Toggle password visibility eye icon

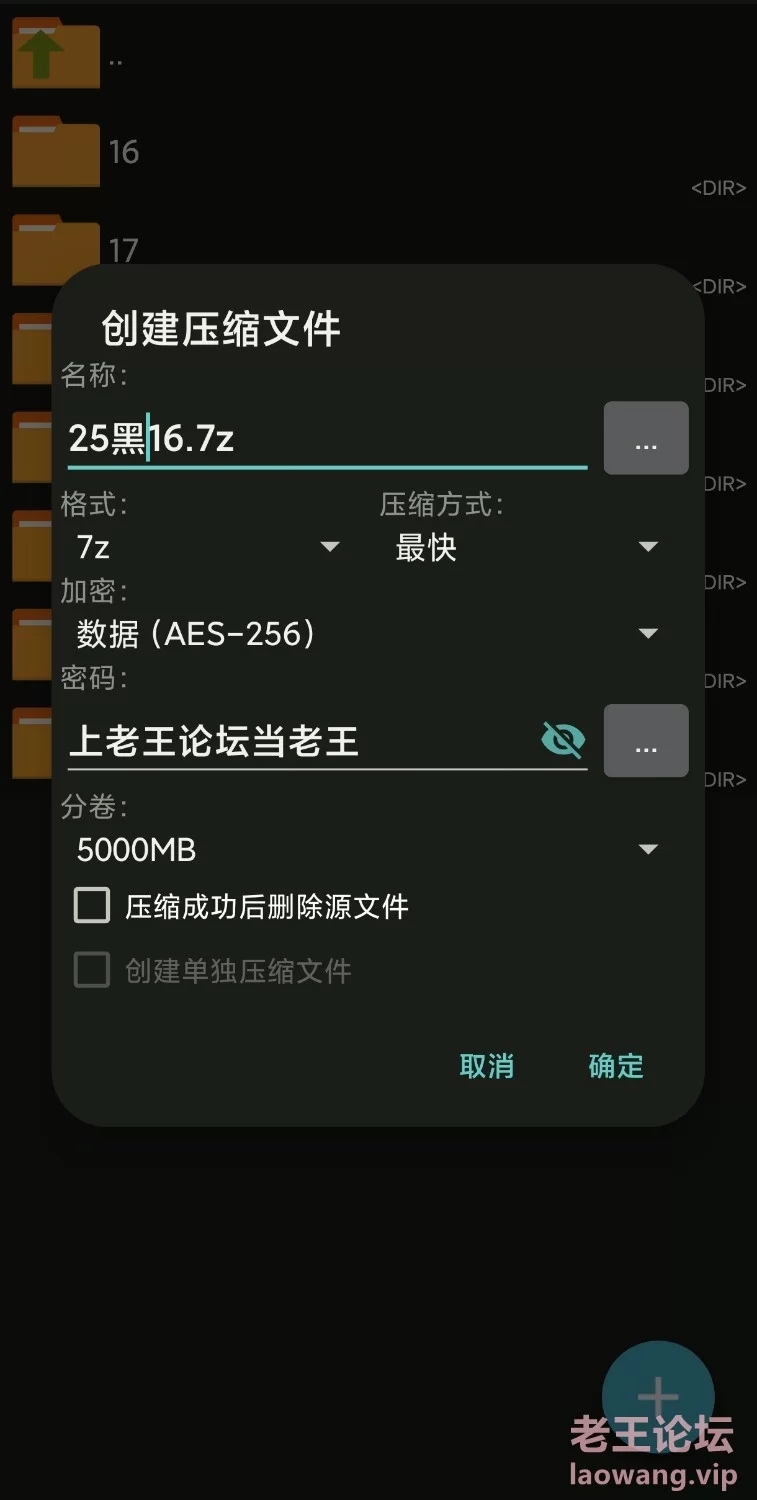tap(562, 741)
